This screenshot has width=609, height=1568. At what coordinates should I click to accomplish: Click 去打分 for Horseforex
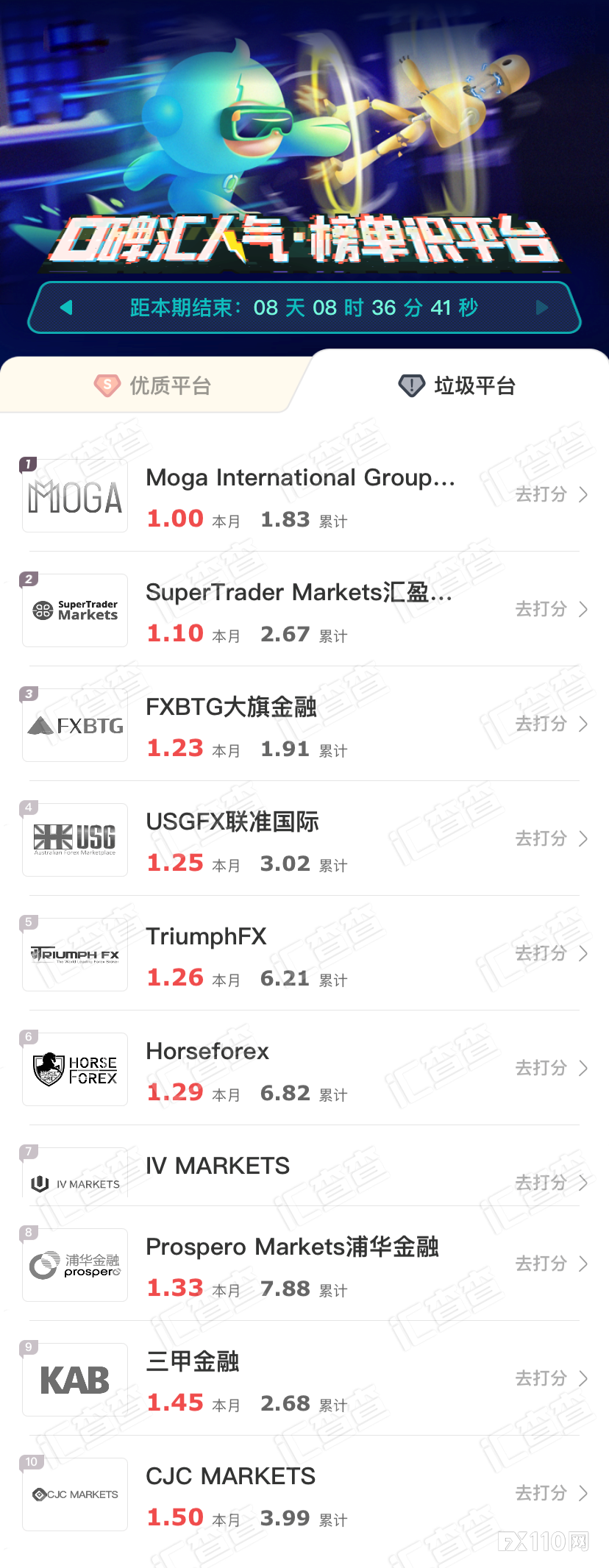(542, 1069)
